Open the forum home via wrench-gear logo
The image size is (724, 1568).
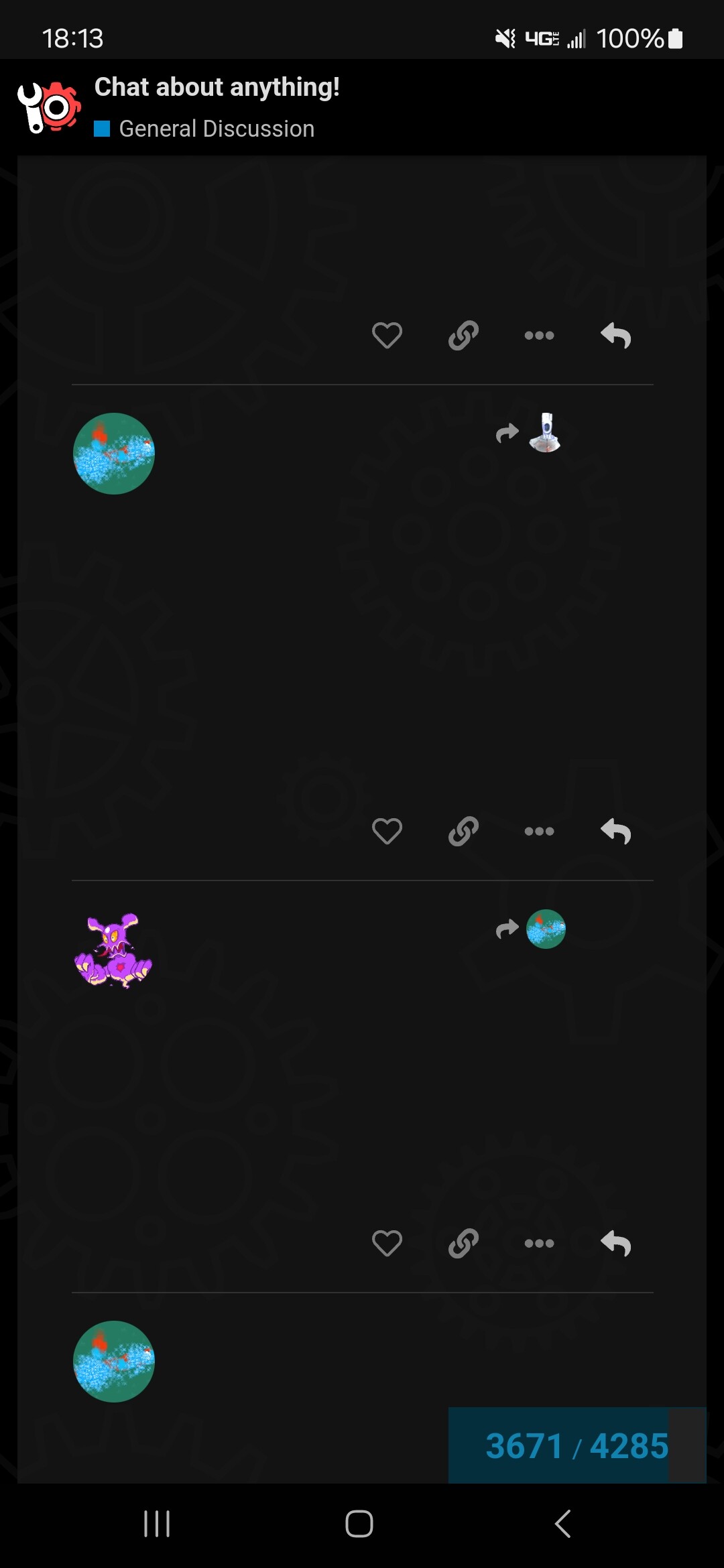49,107
